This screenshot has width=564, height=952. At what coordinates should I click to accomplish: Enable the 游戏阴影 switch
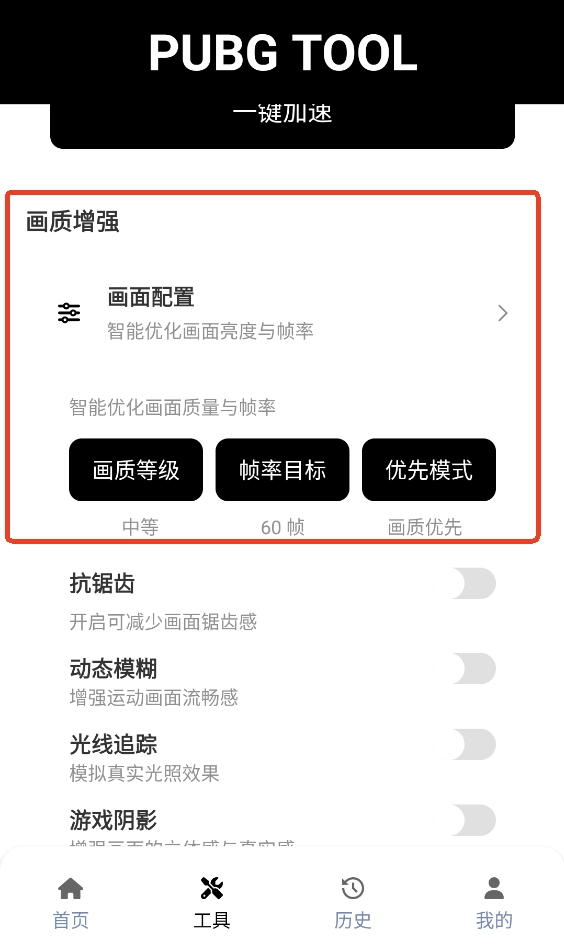pyautogui.click(x=465, y=820)
